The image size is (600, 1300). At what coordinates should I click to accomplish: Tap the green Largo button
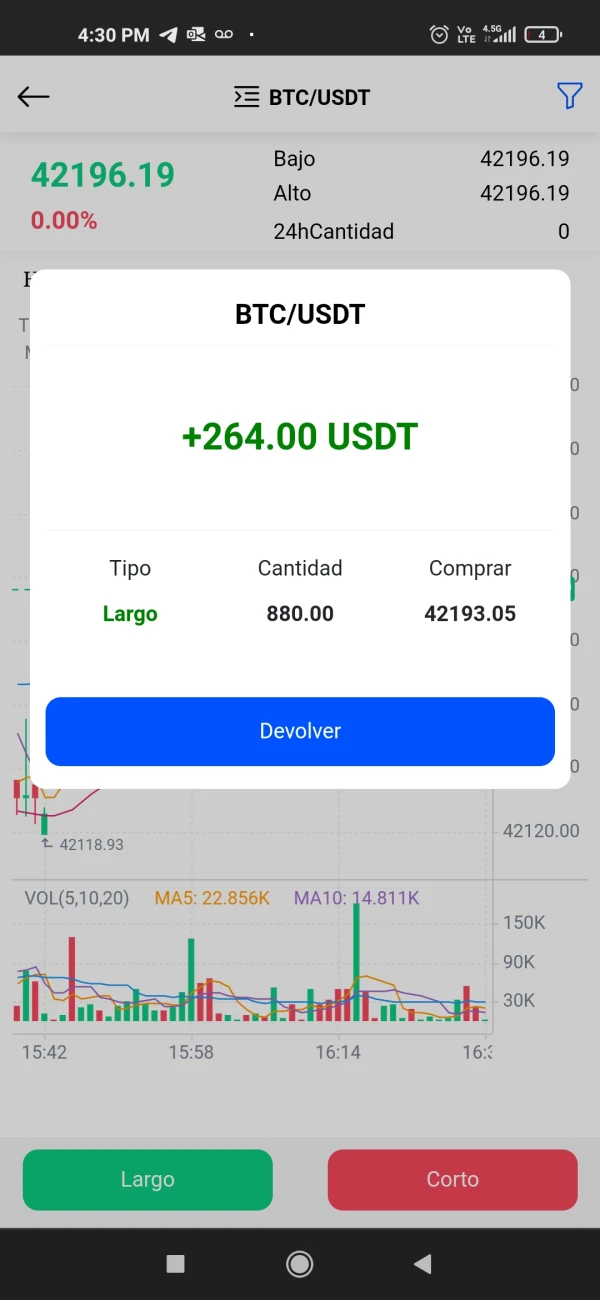point(147,1180)
